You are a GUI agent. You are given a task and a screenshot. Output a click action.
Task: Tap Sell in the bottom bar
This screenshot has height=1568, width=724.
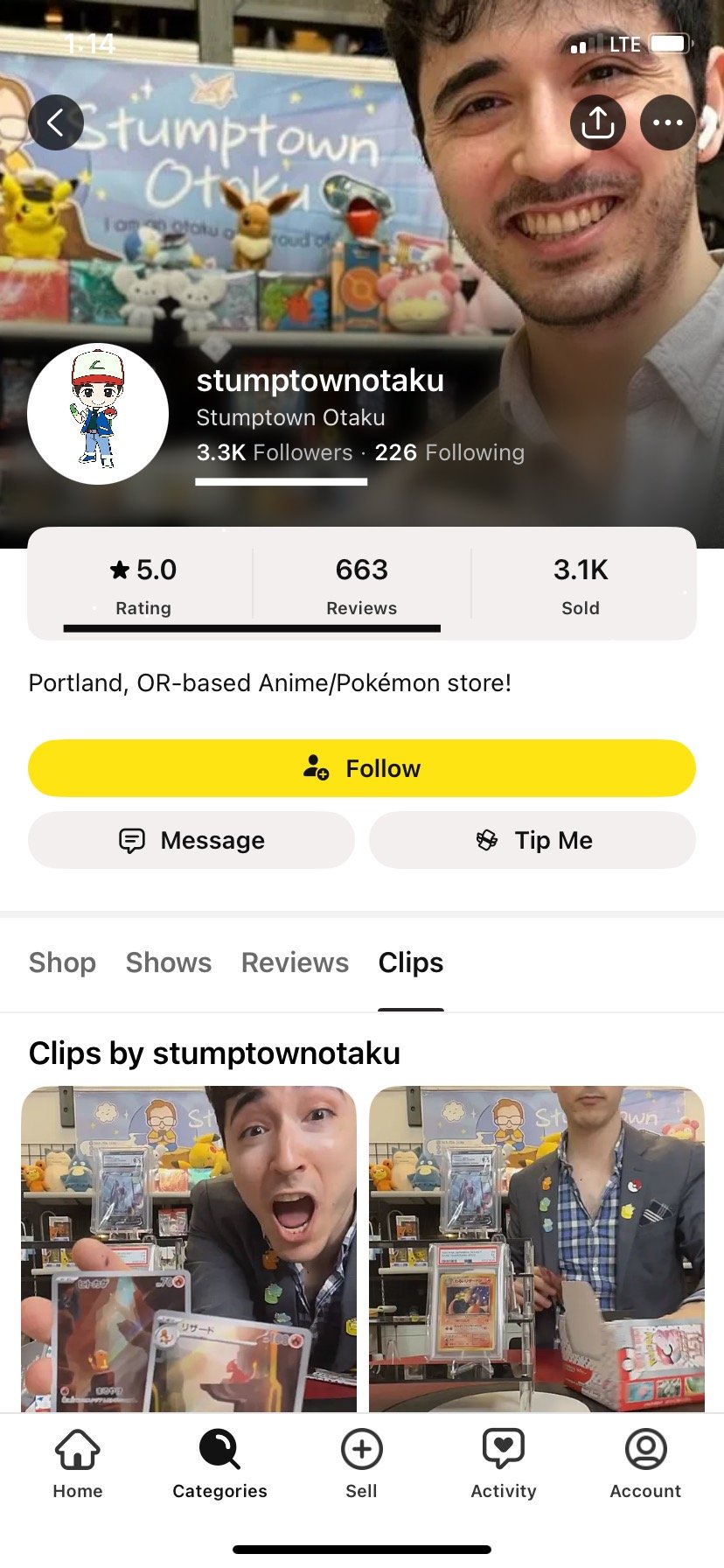(x=361, y=1463)
